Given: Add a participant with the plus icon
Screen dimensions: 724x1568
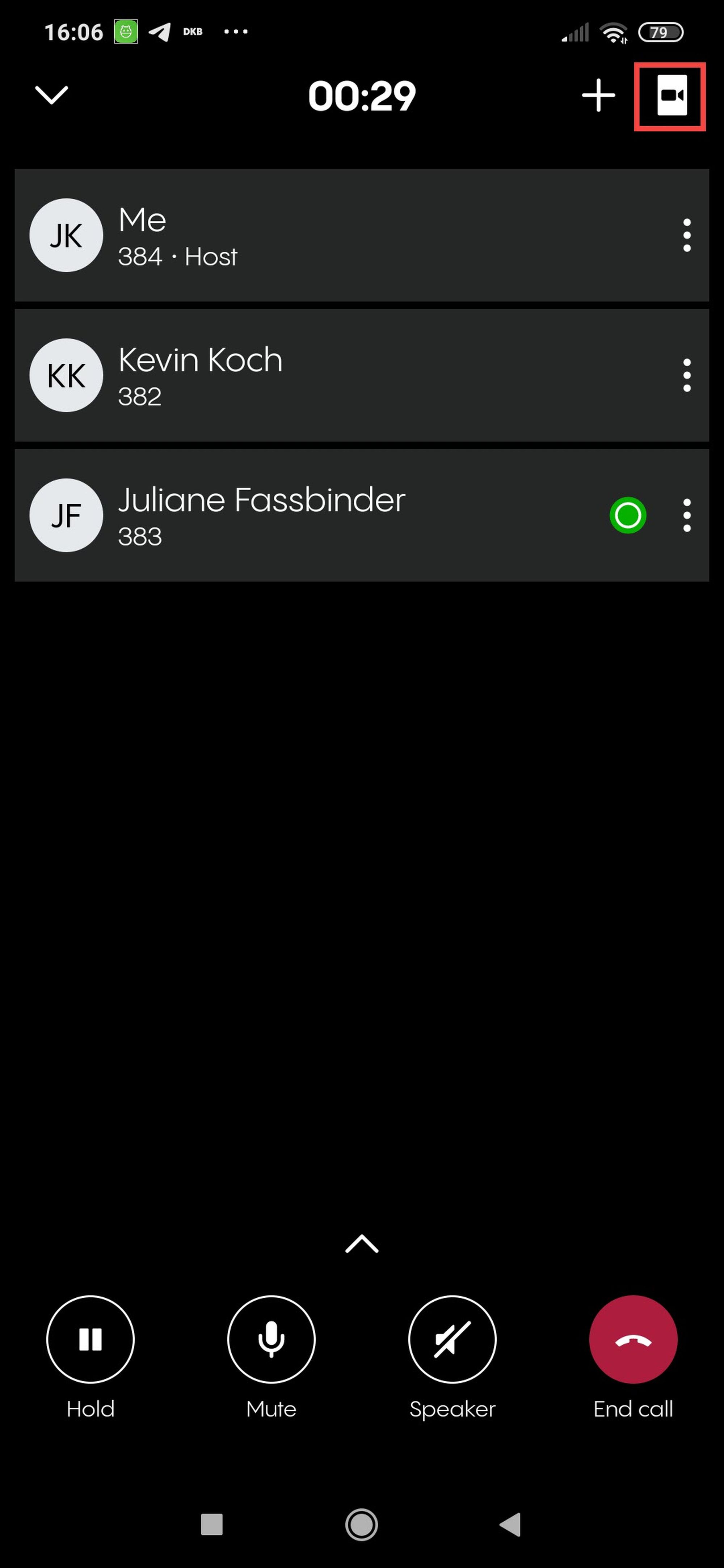Looking at the screenshot, I should pyautogui.click(x=598, y=96).
